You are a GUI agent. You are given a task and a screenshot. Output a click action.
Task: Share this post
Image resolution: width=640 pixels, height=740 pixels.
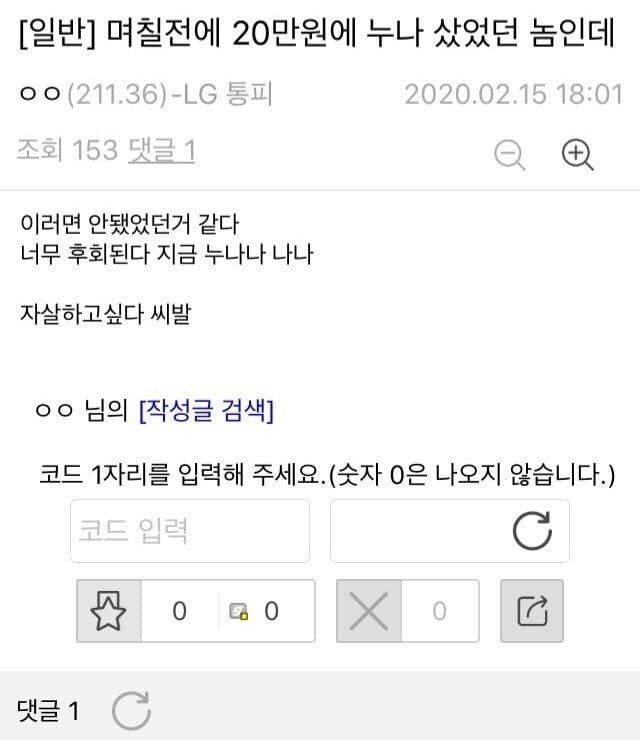coord(532,611)
